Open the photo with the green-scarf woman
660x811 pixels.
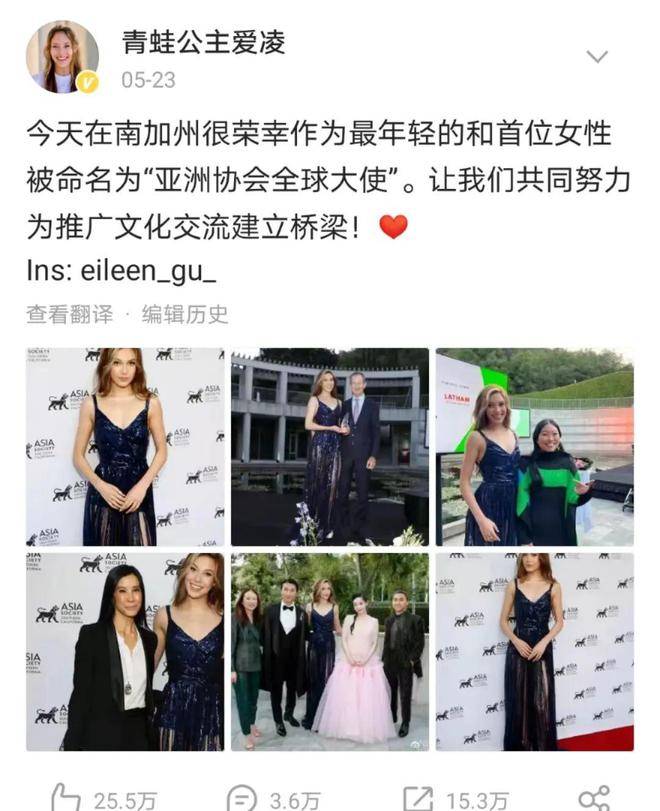534,446
